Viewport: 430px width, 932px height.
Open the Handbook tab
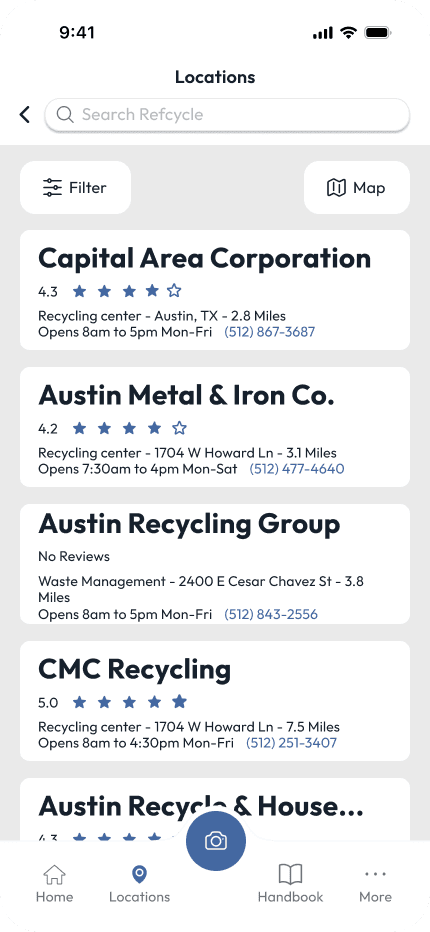[290, 884]
